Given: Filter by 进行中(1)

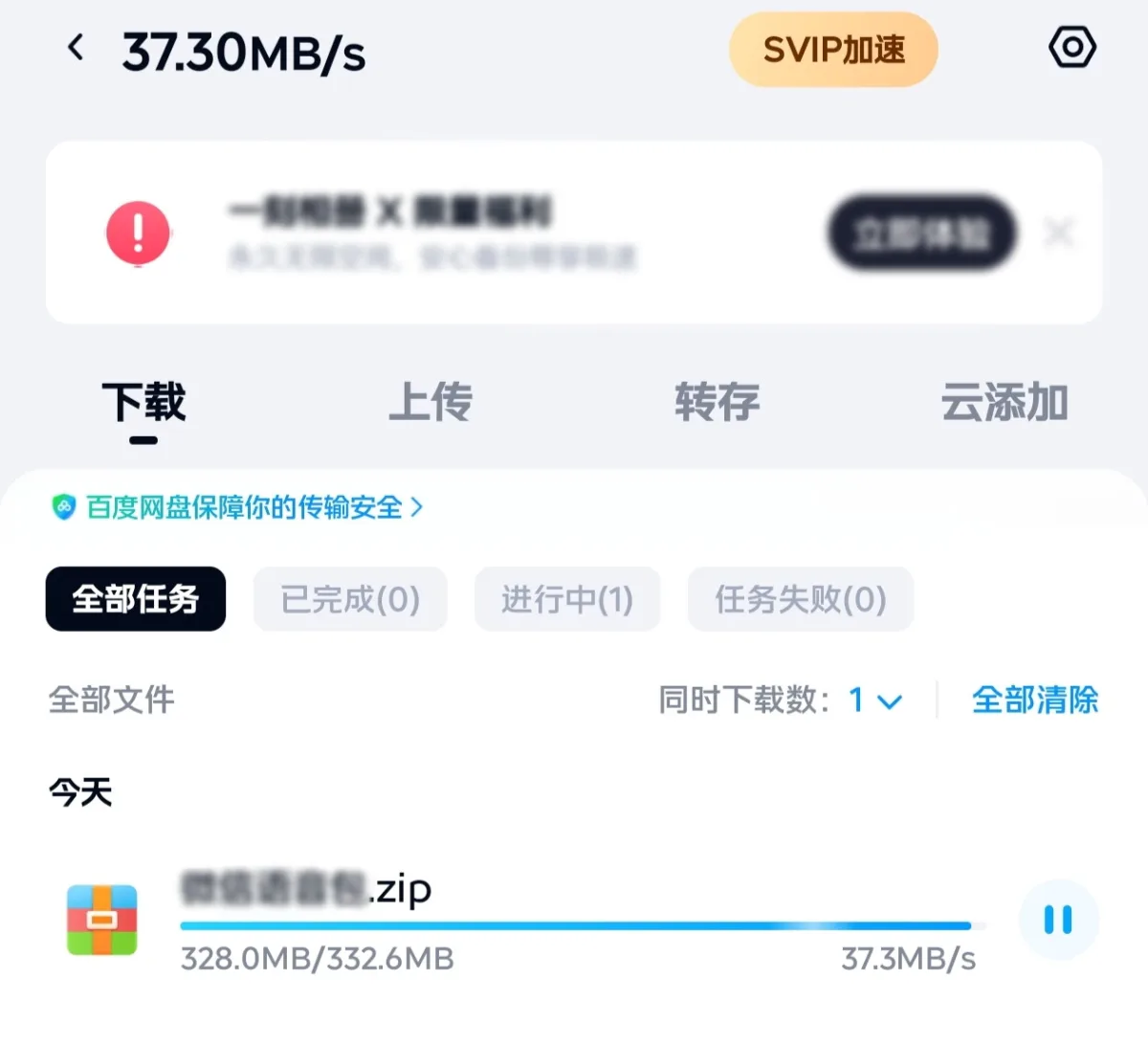Looking at the screenshot, I should pos(567,599).
